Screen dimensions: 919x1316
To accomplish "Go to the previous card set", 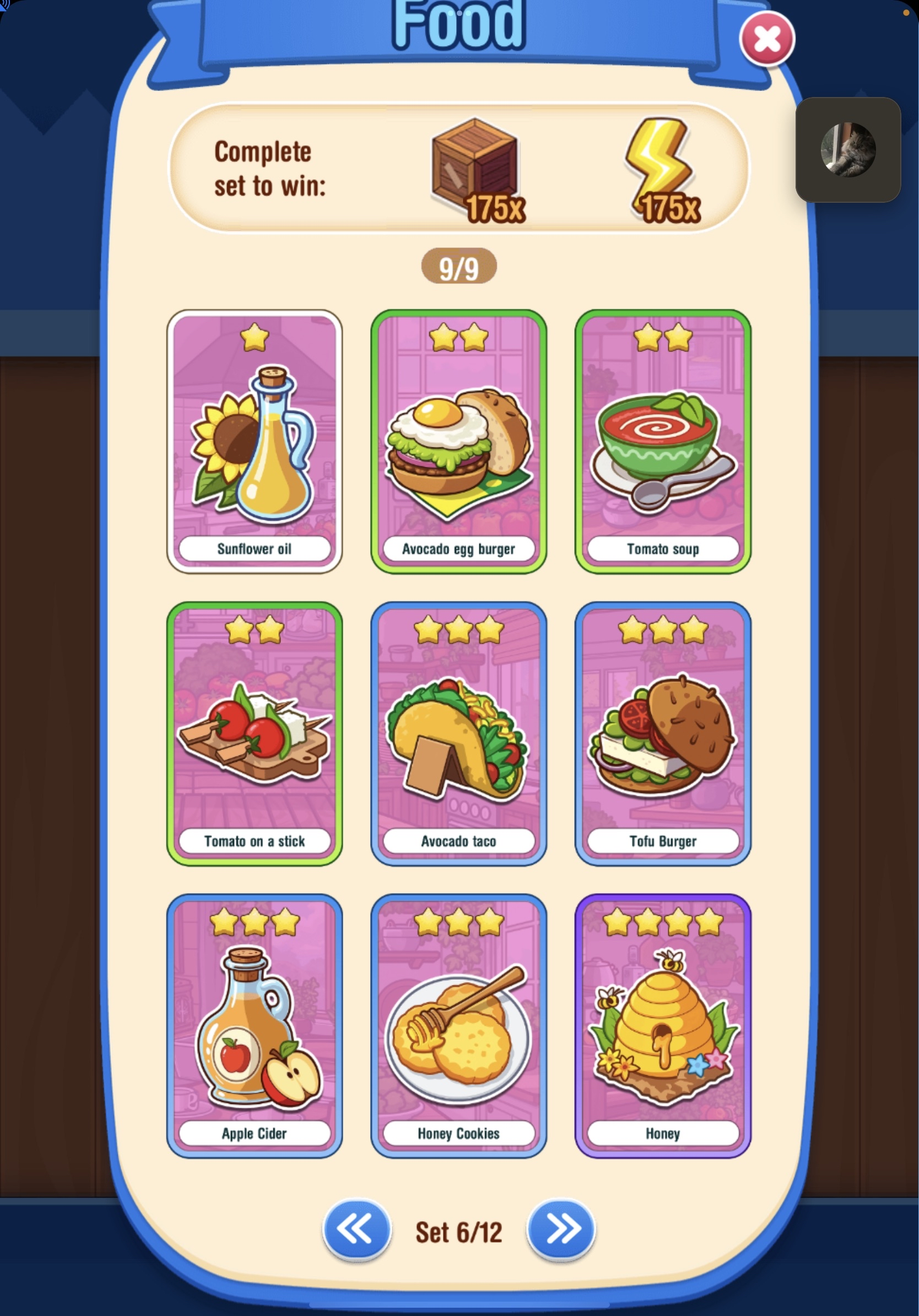I will pyautogui.click(x=356, y=1229).
